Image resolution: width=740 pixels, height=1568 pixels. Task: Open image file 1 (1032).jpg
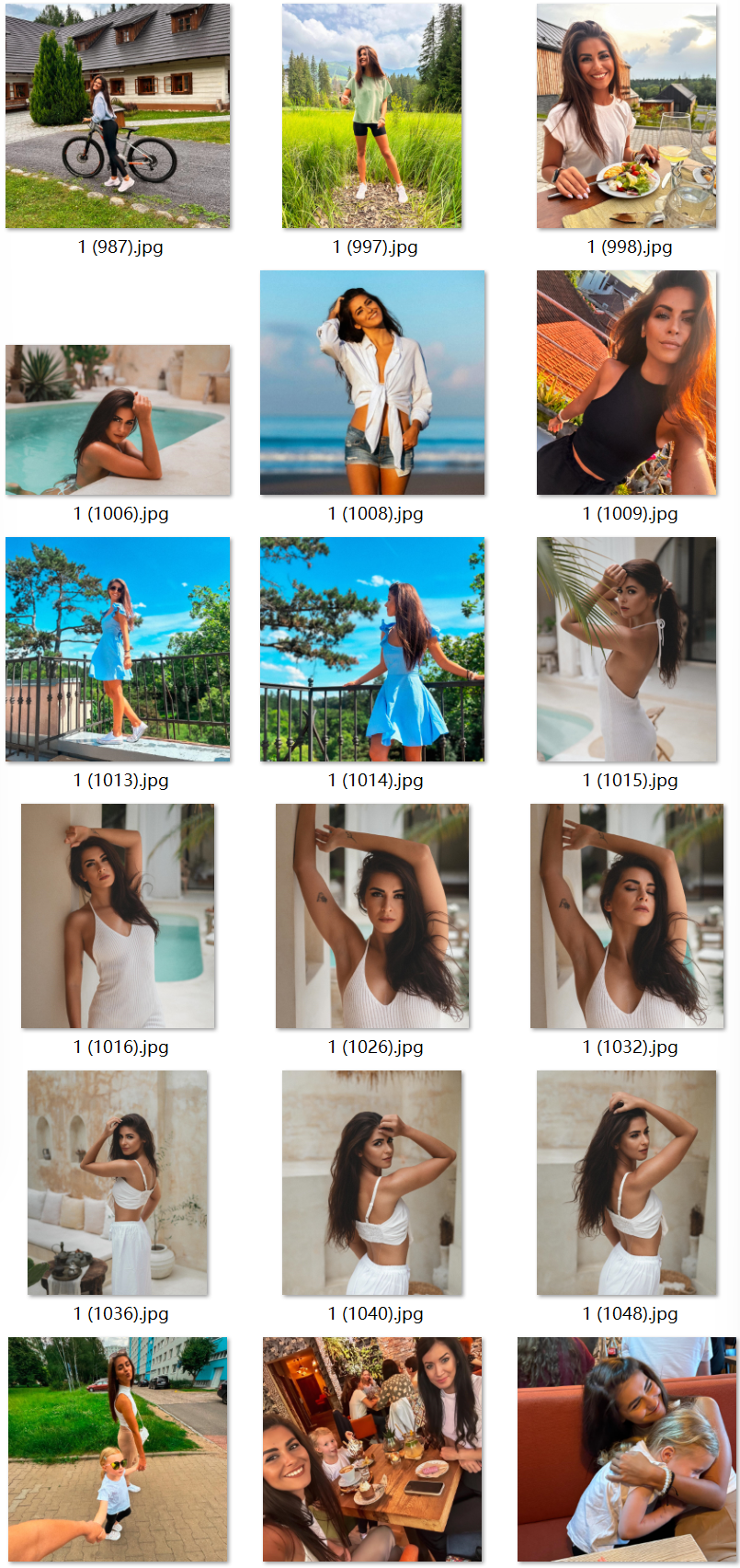tap(626, 916)
